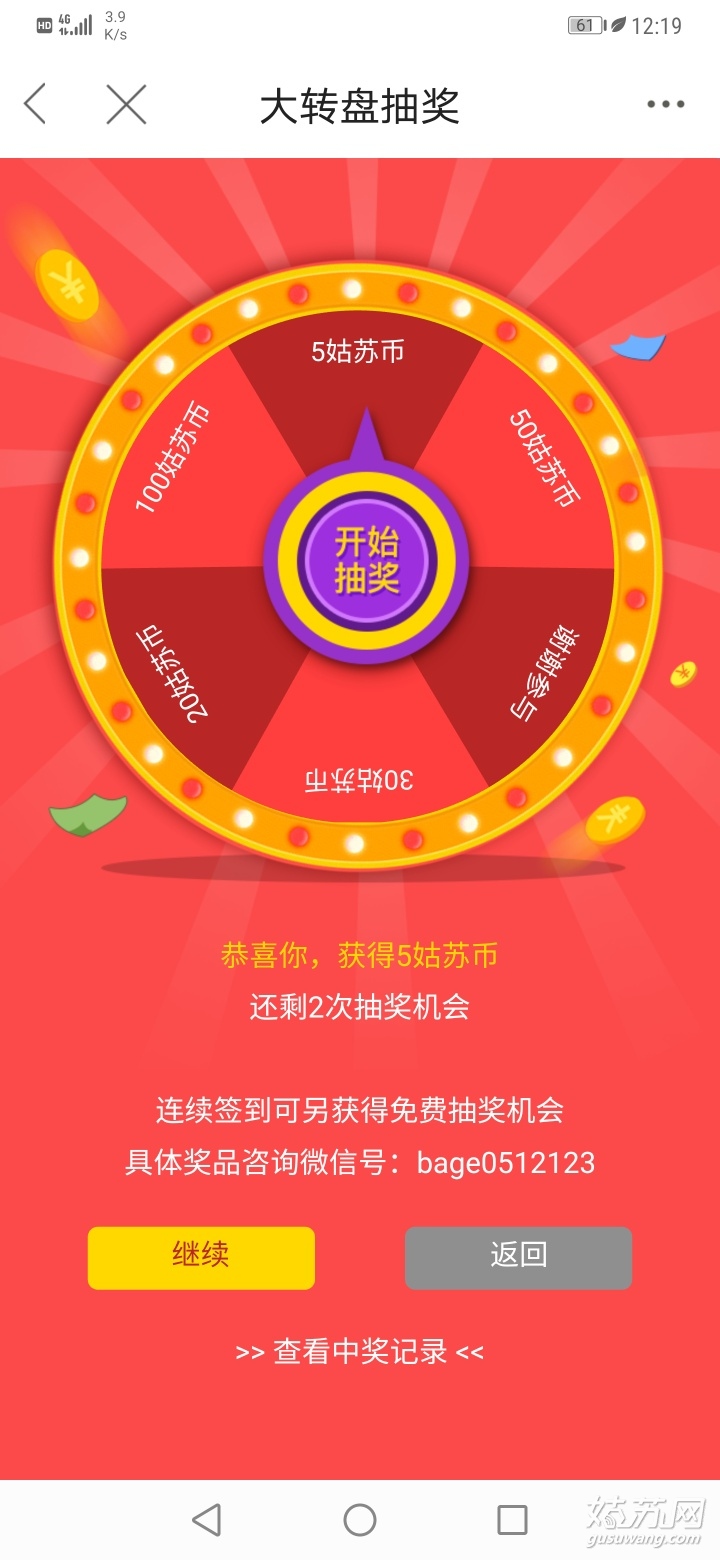Open 查看中奖记录 prize history link
Screen dimensions: 720x1560
[360, 1352]
